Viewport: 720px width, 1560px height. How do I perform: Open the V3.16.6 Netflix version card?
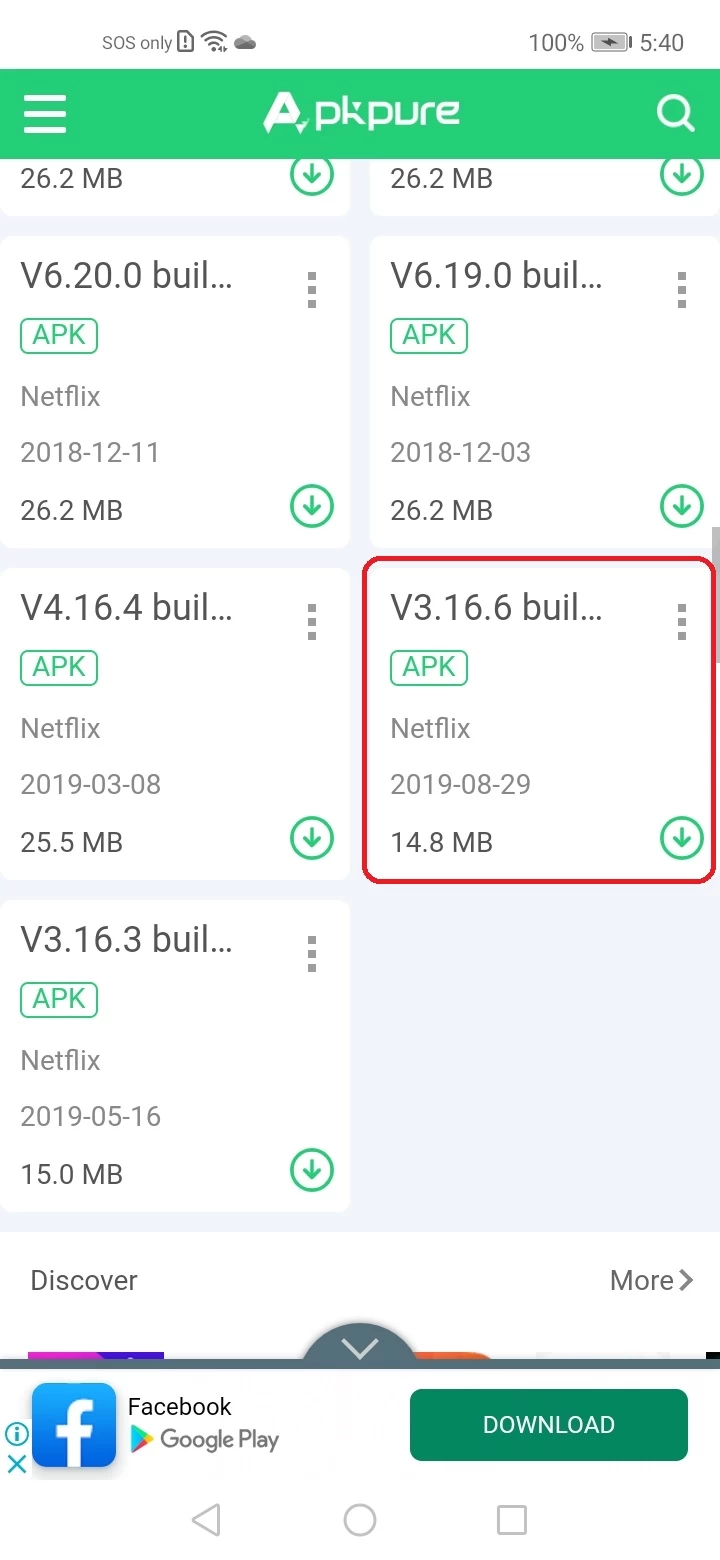click(540, 721)
